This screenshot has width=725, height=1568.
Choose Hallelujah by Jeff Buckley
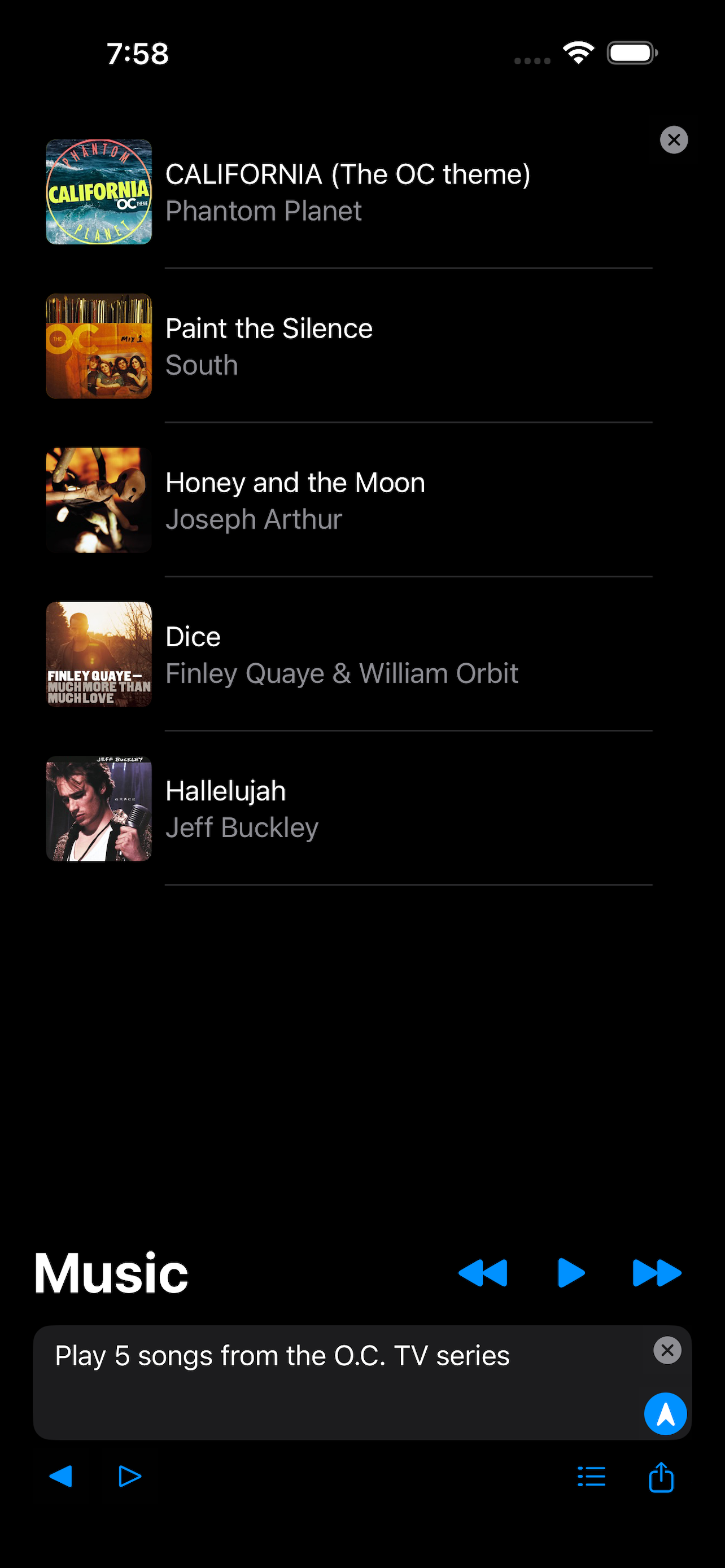pos(348,808)
